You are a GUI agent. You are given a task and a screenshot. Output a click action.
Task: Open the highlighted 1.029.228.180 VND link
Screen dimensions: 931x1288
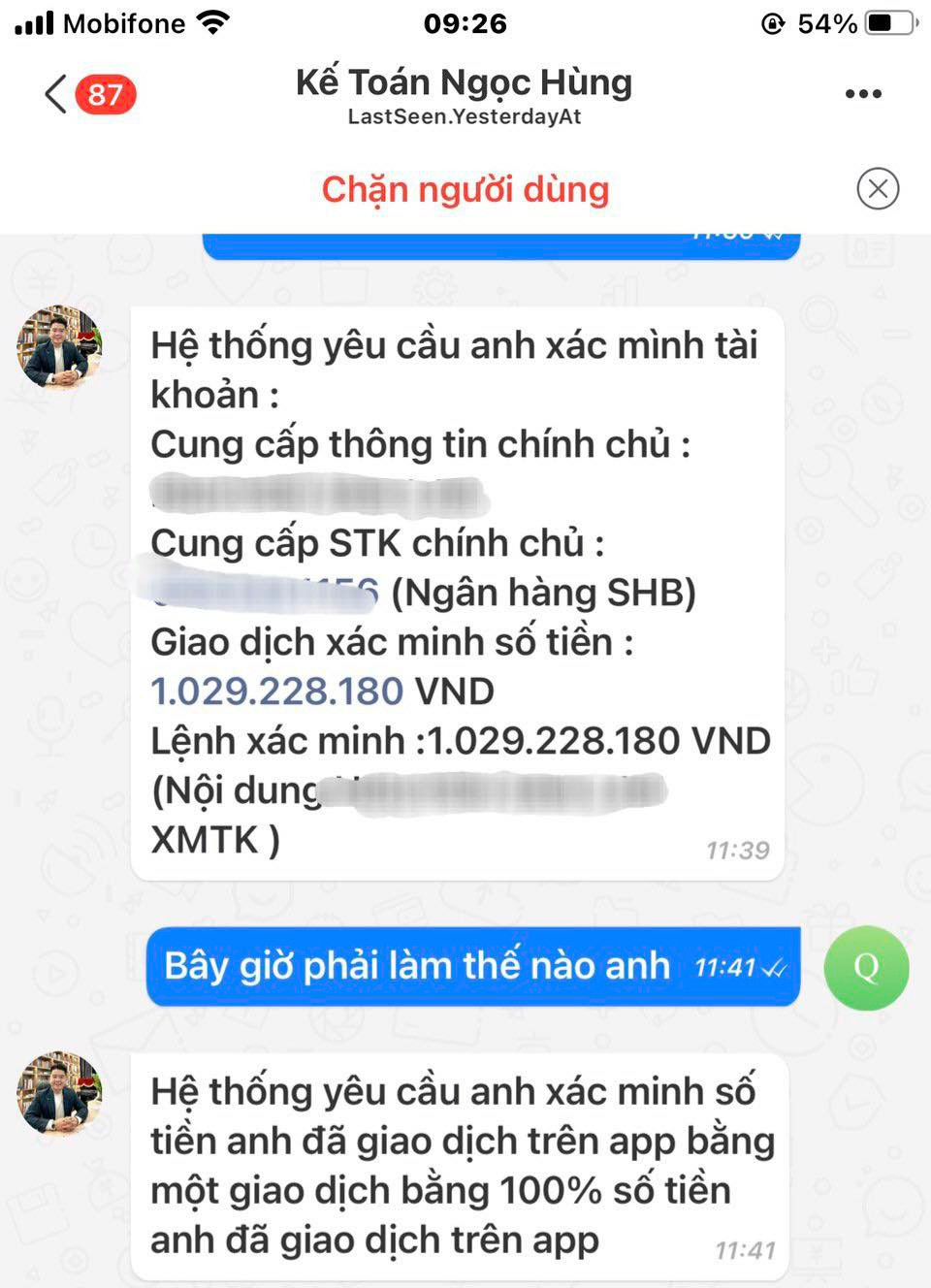click(x=274, y=691)
